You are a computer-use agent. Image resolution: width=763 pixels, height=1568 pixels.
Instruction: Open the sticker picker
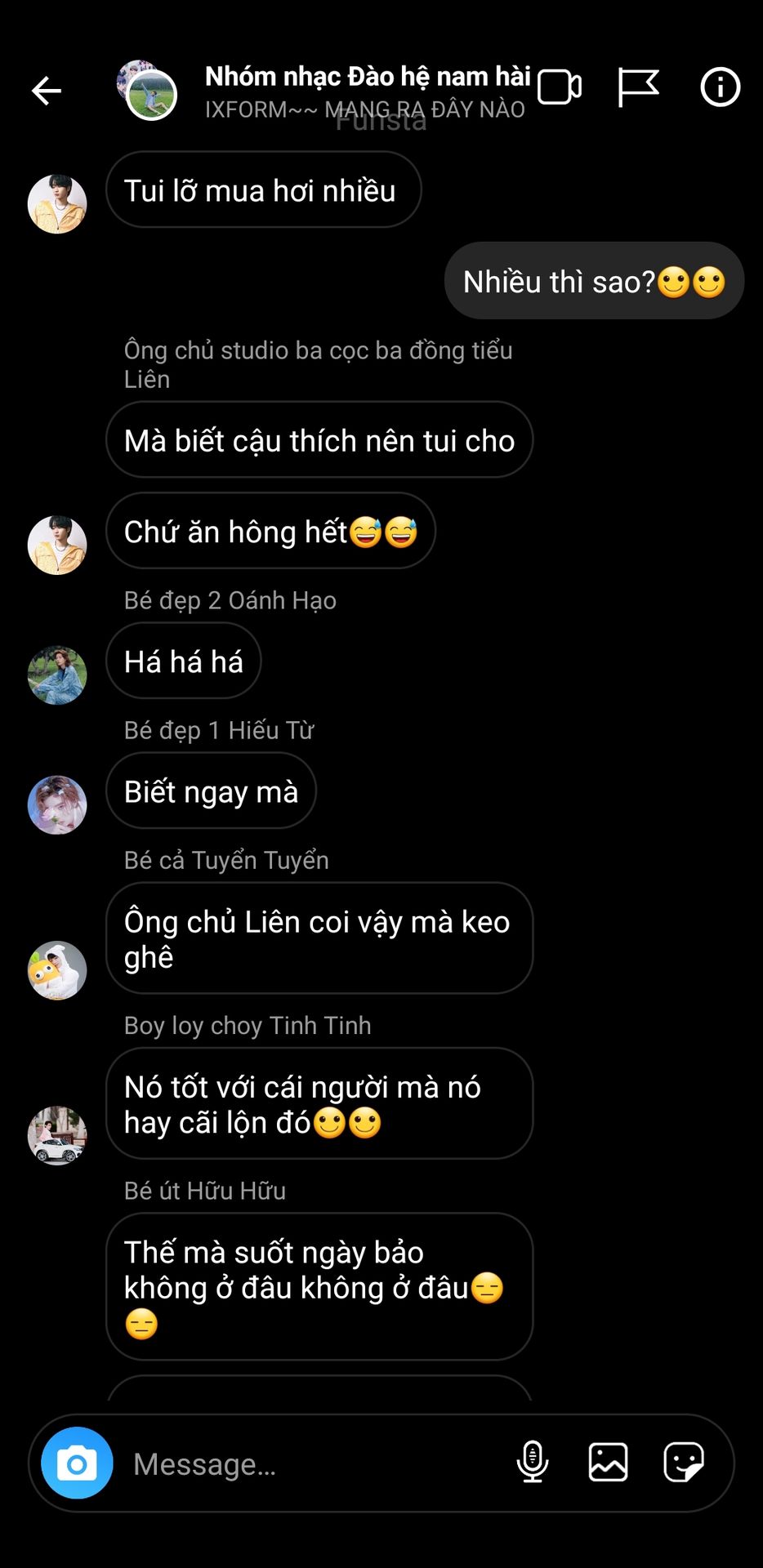[x=684, y=1462]
